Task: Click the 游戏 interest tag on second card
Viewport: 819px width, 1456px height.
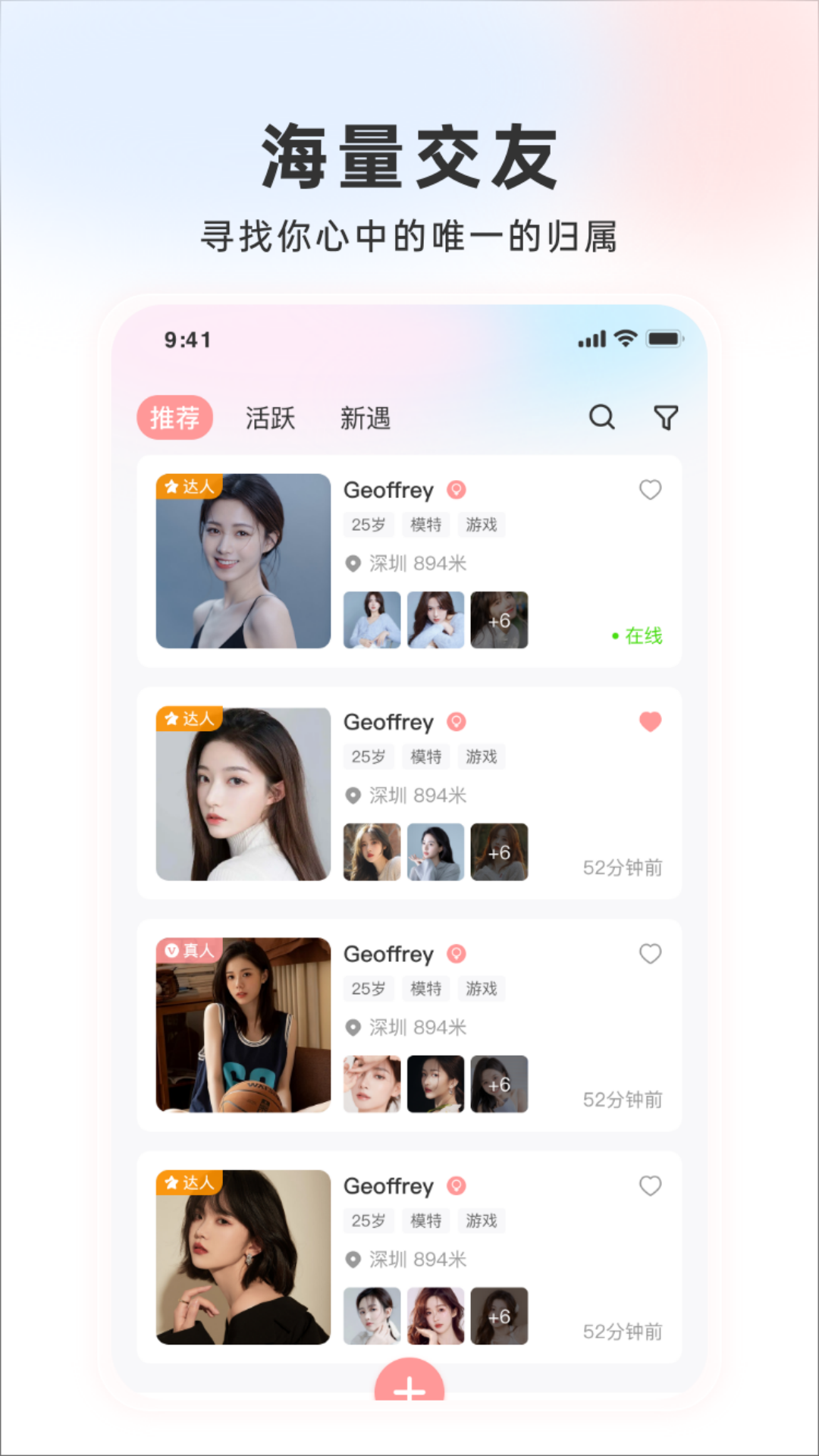Action: point(481,756)
